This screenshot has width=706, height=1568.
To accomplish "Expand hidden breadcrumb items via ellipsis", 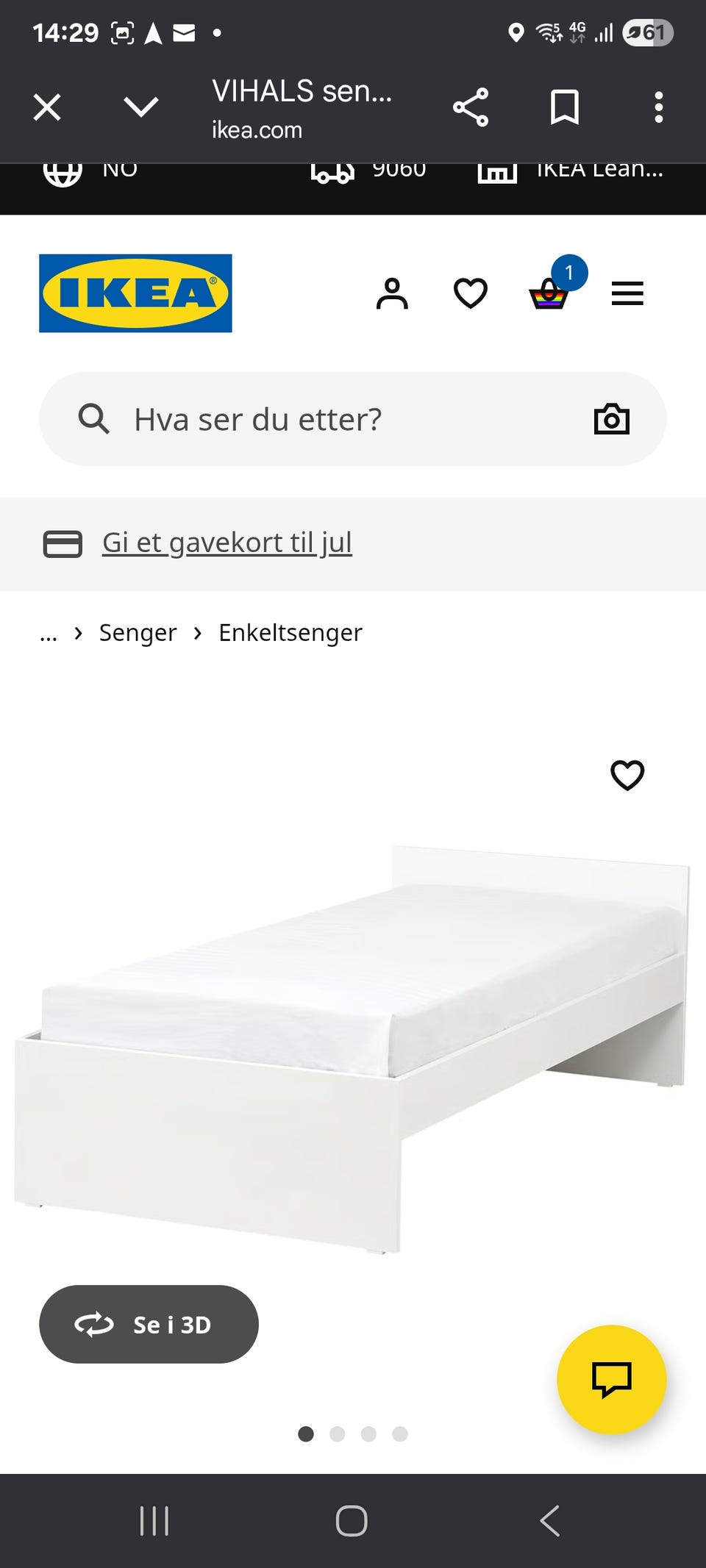I will [x=48, y=632].
